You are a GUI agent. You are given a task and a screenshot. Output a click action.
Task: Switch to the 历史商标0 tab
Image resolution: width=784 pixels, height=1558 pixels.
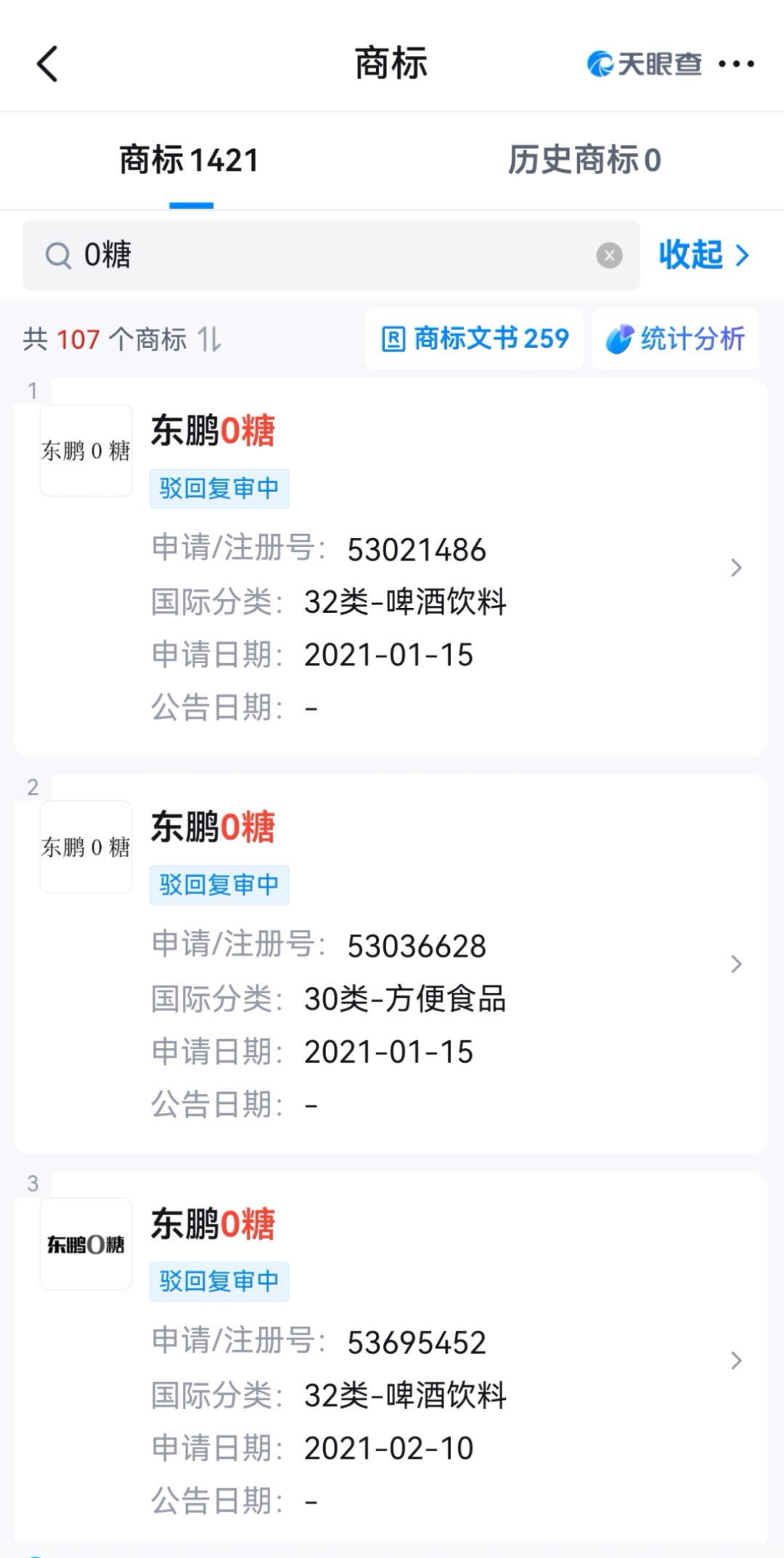point(585,161)
